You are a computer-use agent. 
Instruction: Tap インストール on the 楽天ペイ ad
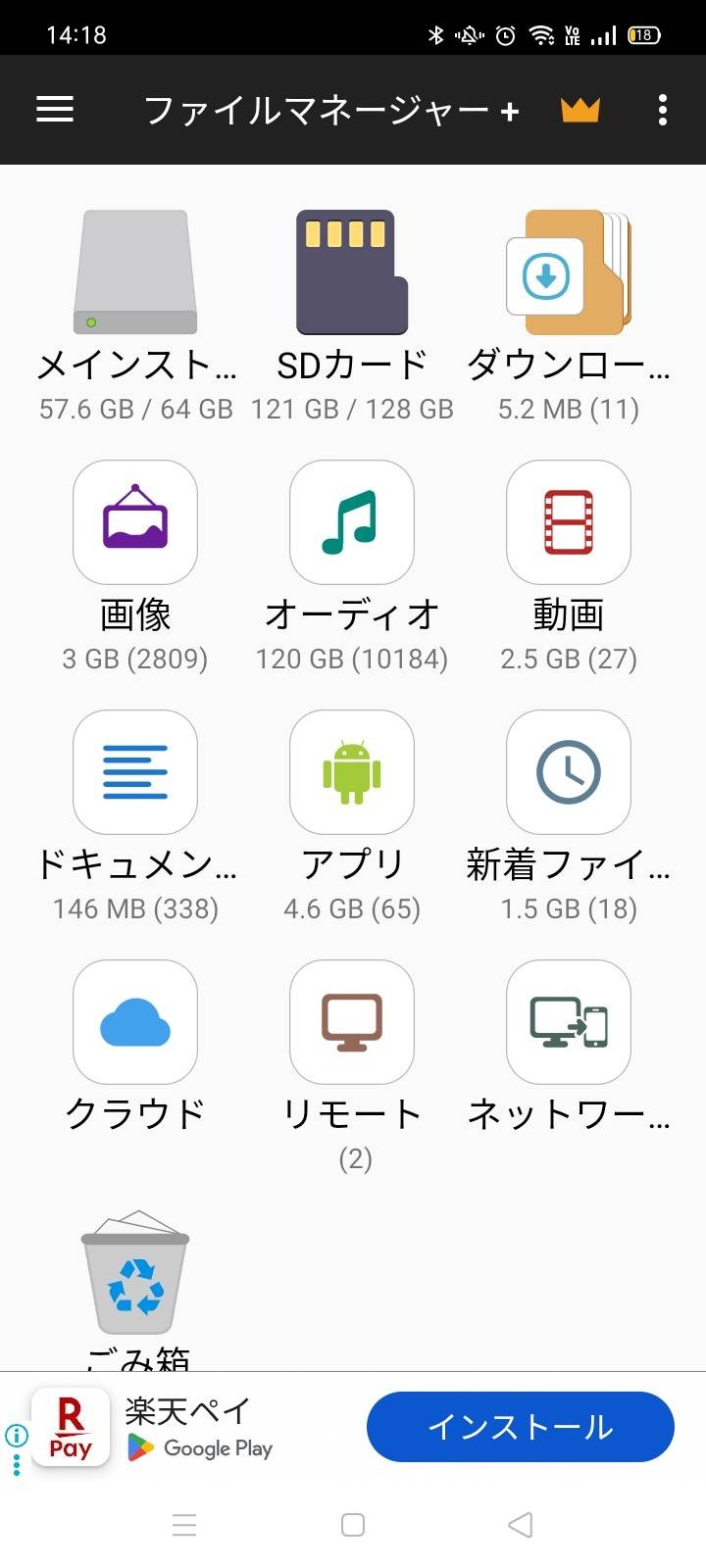coord(520,1427)
